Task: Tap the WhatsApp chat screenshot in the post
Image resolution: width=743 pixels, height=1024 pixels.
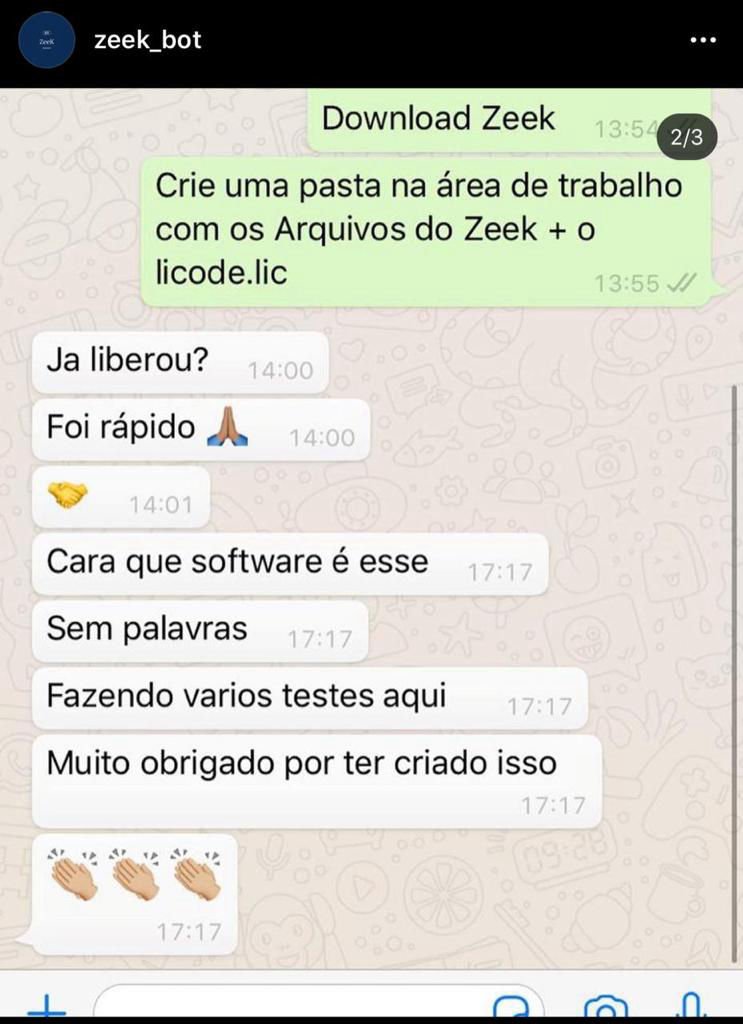Action: 371,550
